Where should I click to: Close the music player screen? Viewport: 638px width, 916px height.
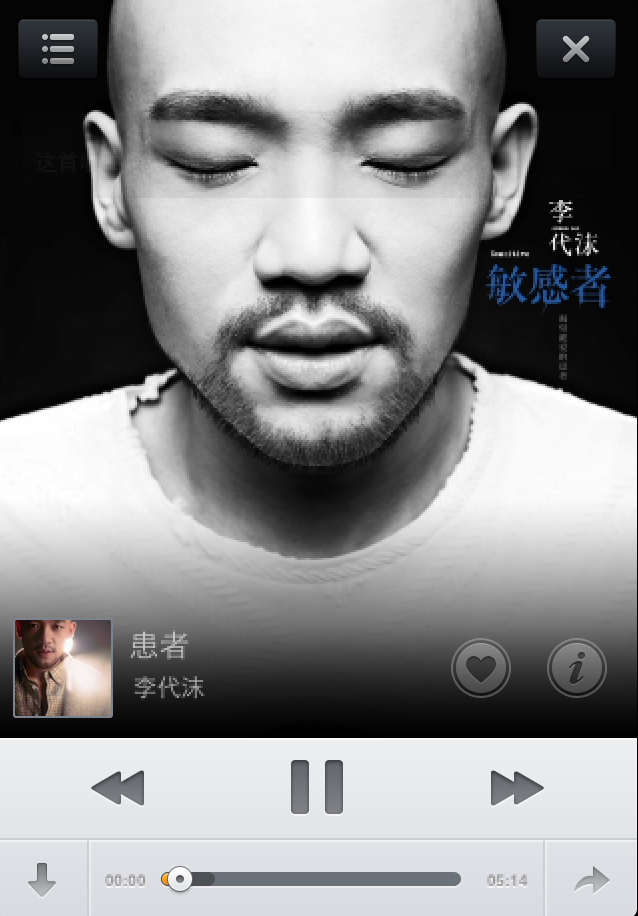tap(576, 48)
